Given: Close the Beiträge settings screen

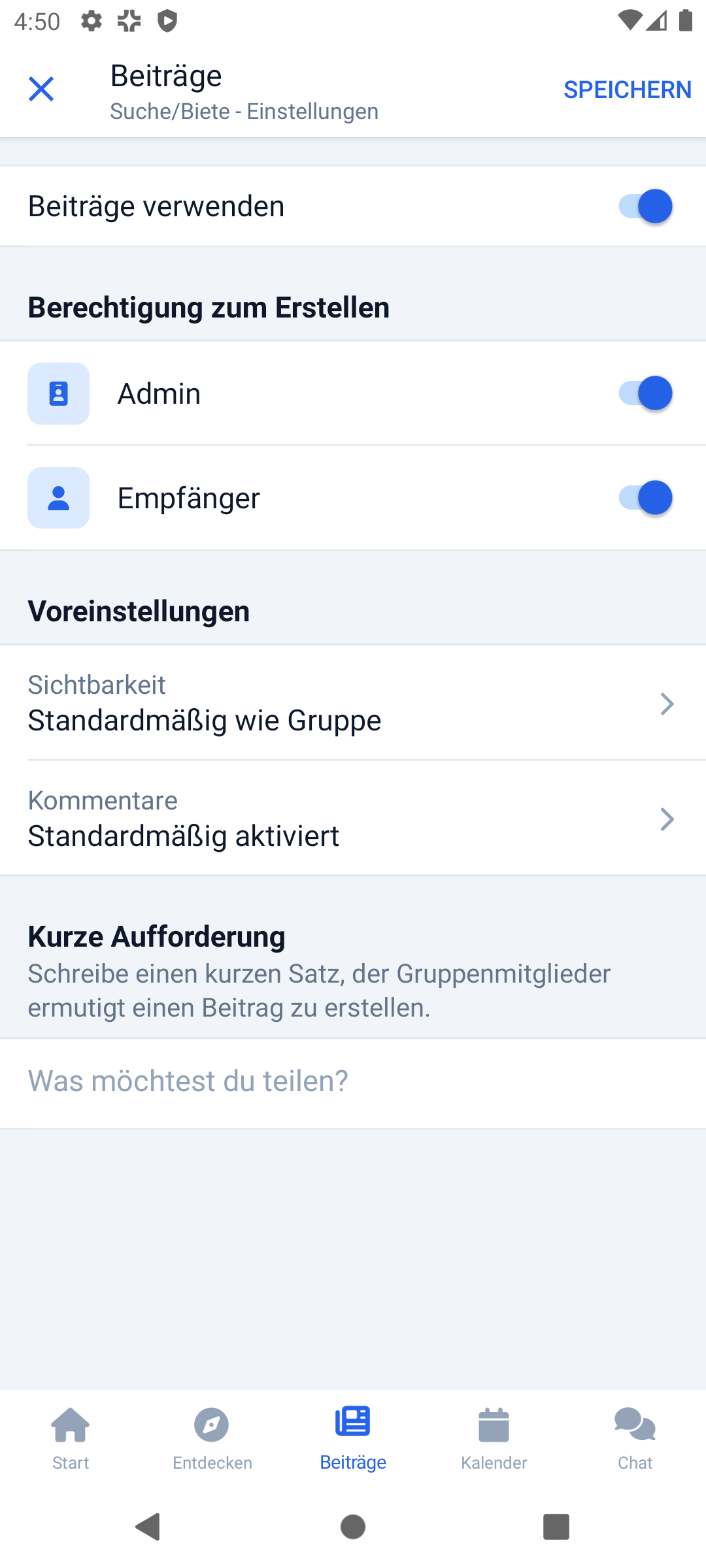Looking at the screenshot, I should pos(41,89).
